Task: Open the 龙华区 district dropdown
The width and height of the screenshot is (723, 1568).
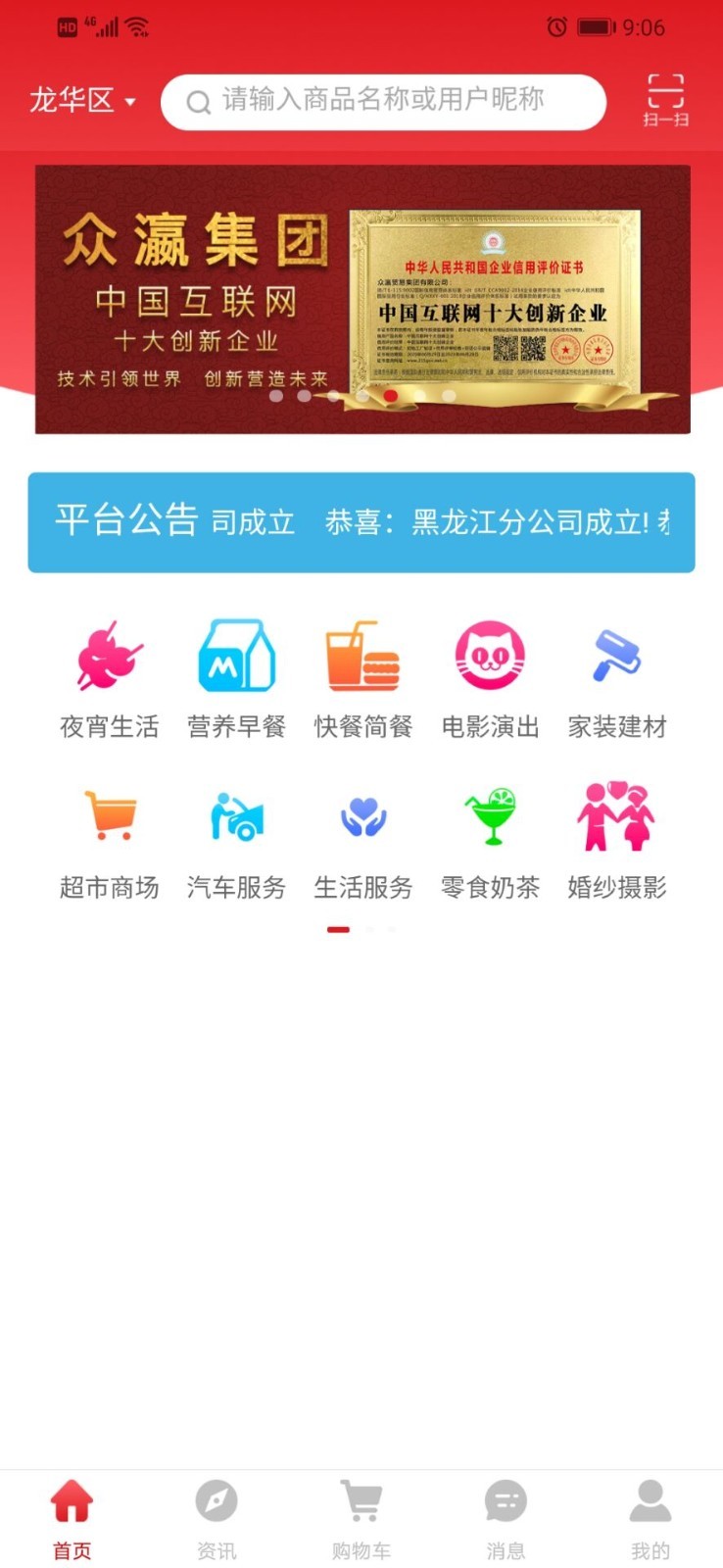Action: point(82,100)
